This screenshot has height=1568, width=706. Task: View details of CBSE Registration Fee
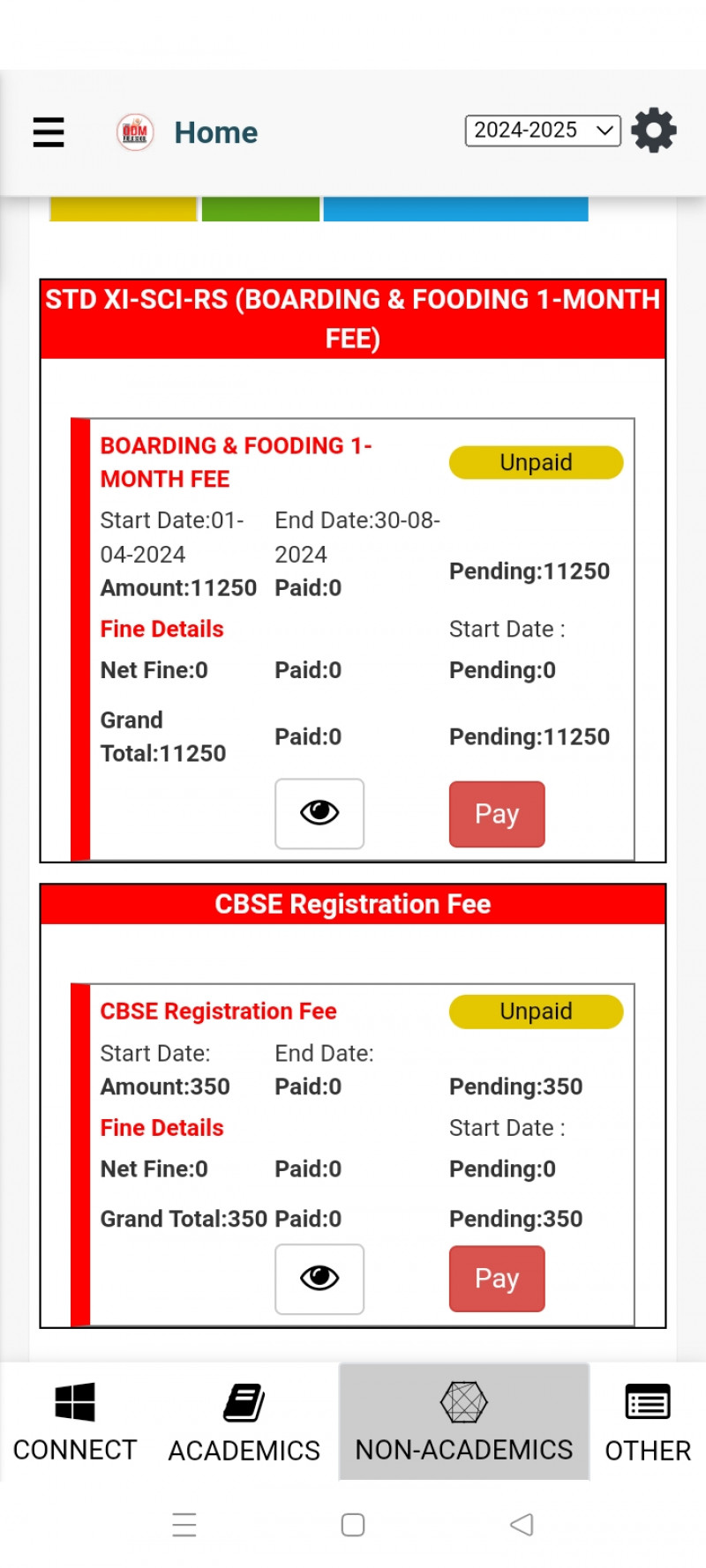pos(319,1279)
